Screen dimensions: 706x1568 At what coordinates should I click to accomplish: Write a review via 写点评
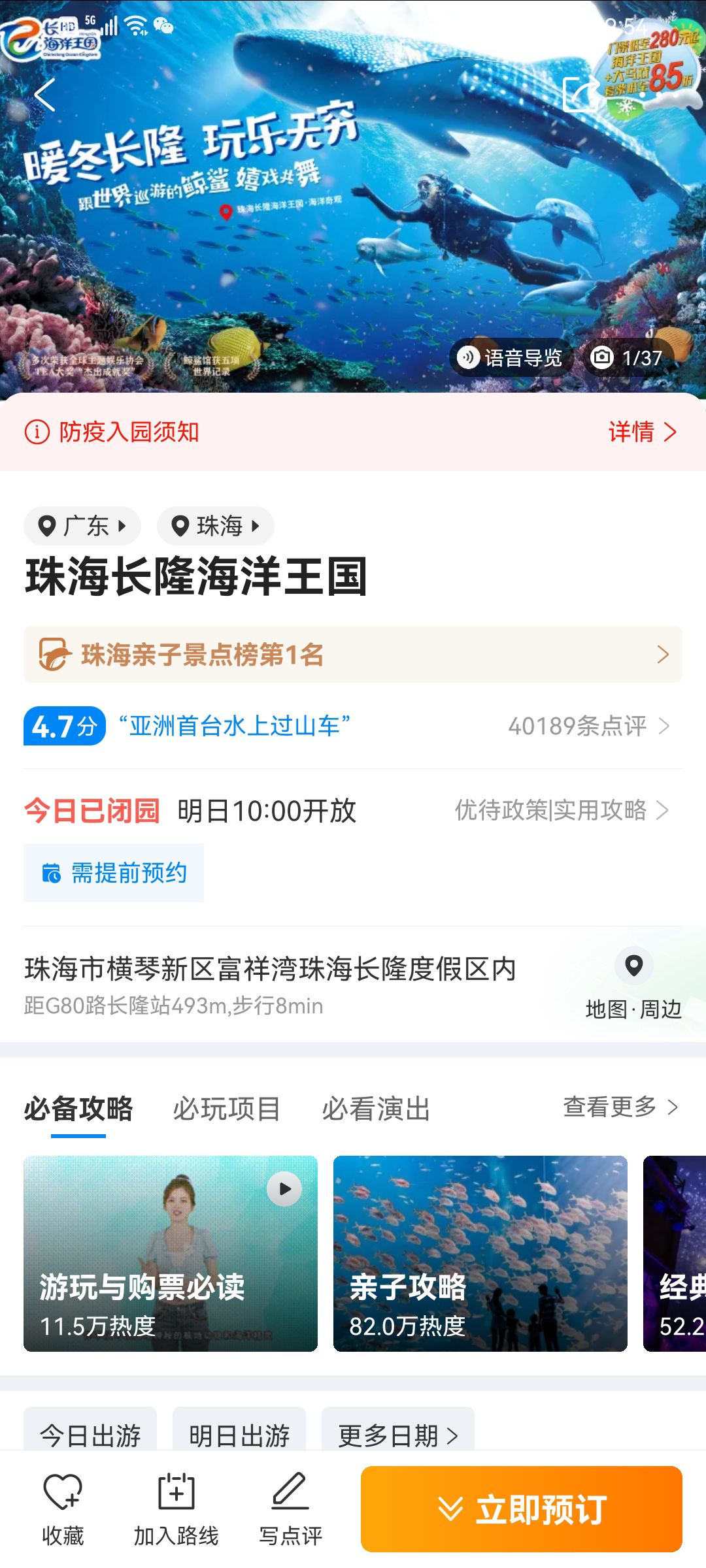(x=290, y=1508)
